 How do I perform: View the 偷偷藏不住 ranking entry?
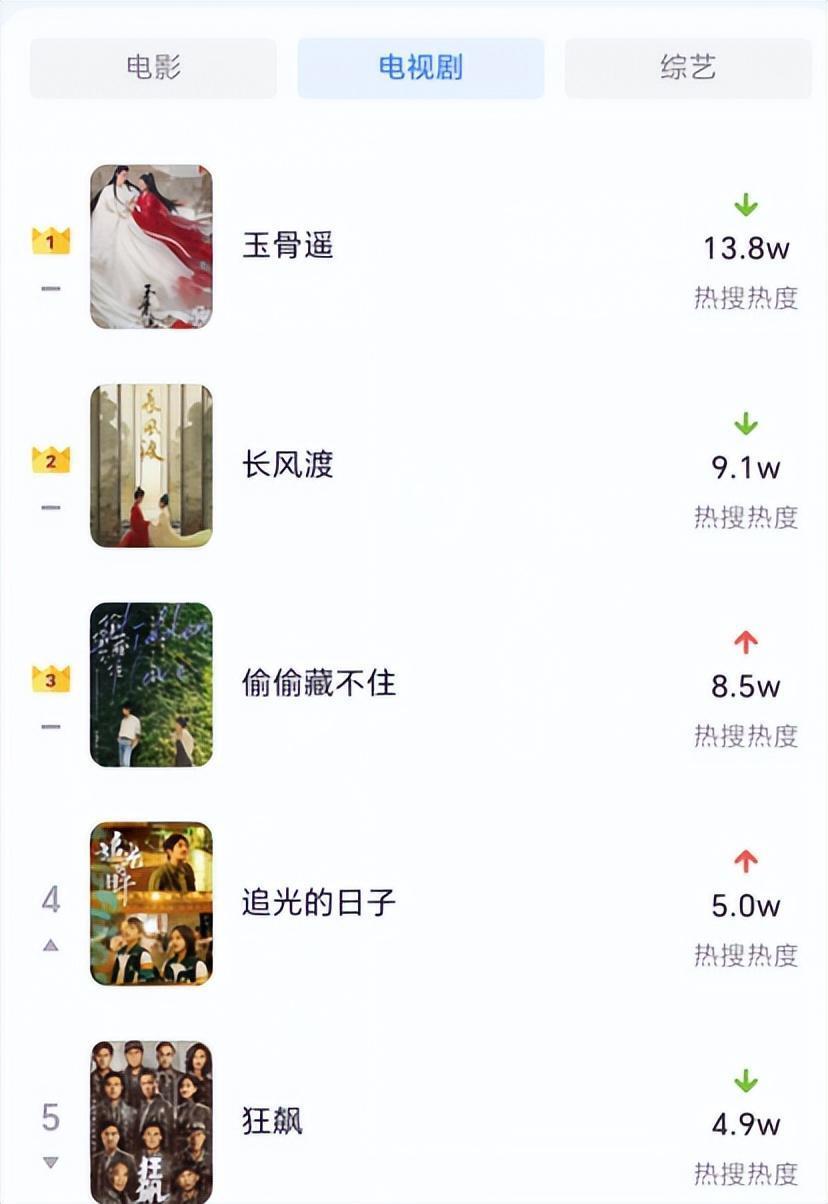pyautogui.click(x=319, y=684)
